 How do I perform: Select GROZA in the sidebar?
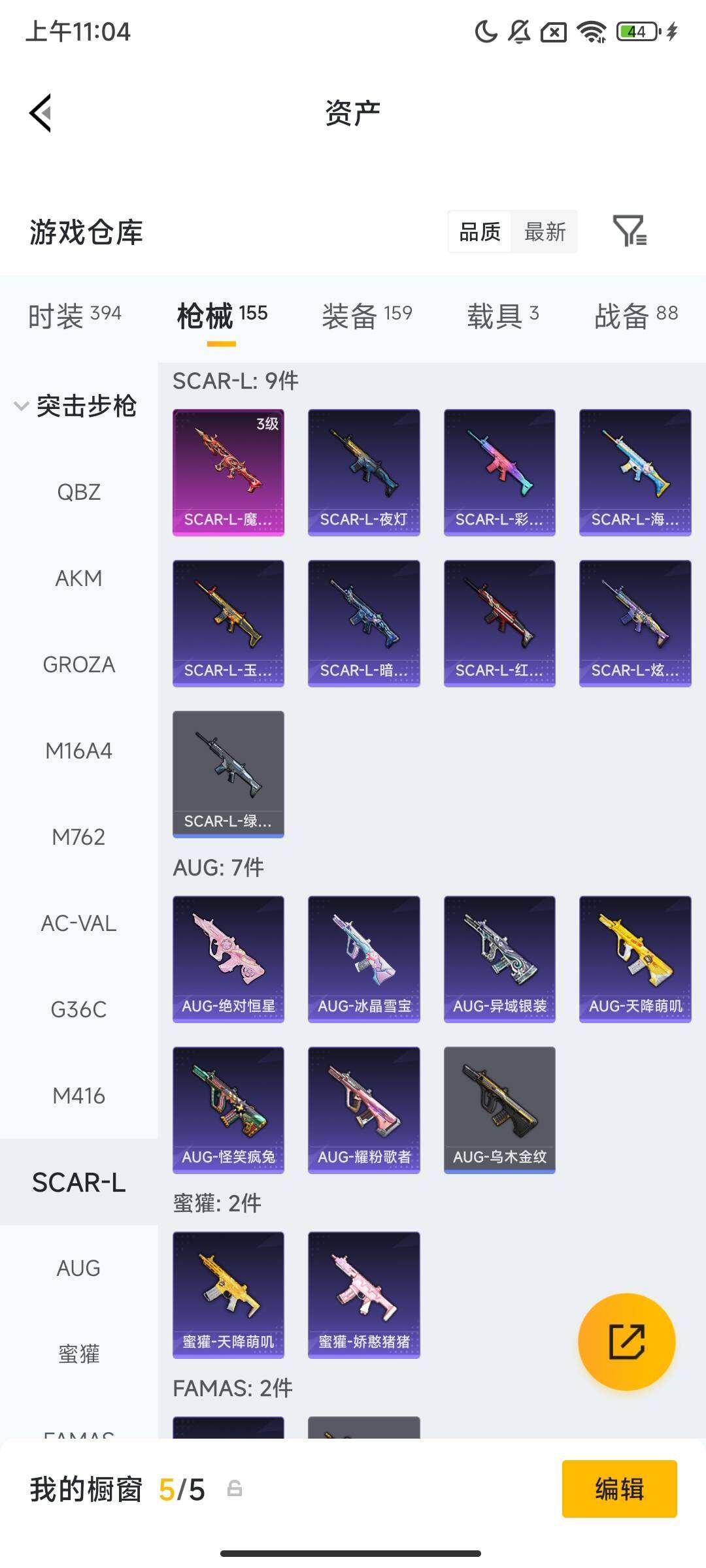(x=78, y=664)
